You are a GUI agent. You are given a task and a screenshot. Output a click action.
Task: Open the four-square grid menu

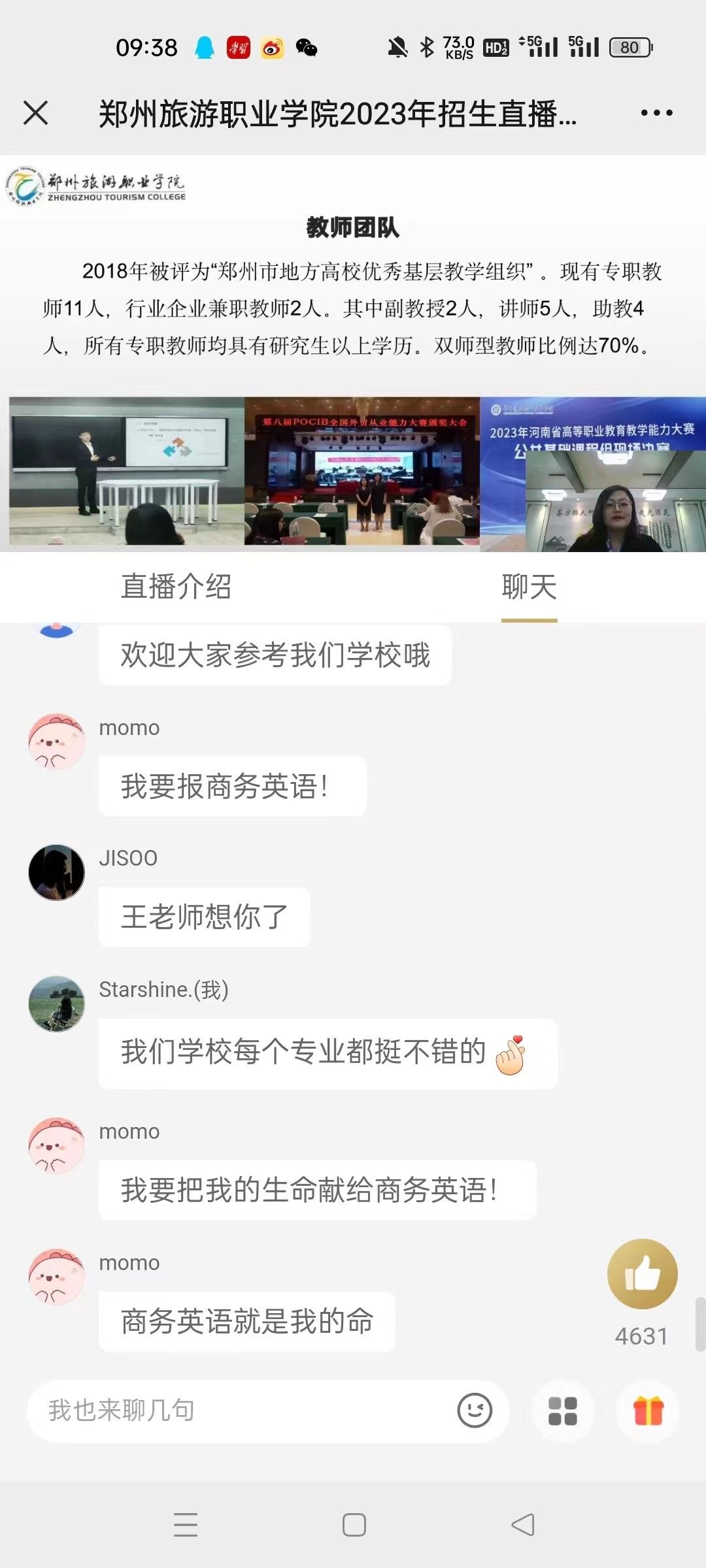562,1411
